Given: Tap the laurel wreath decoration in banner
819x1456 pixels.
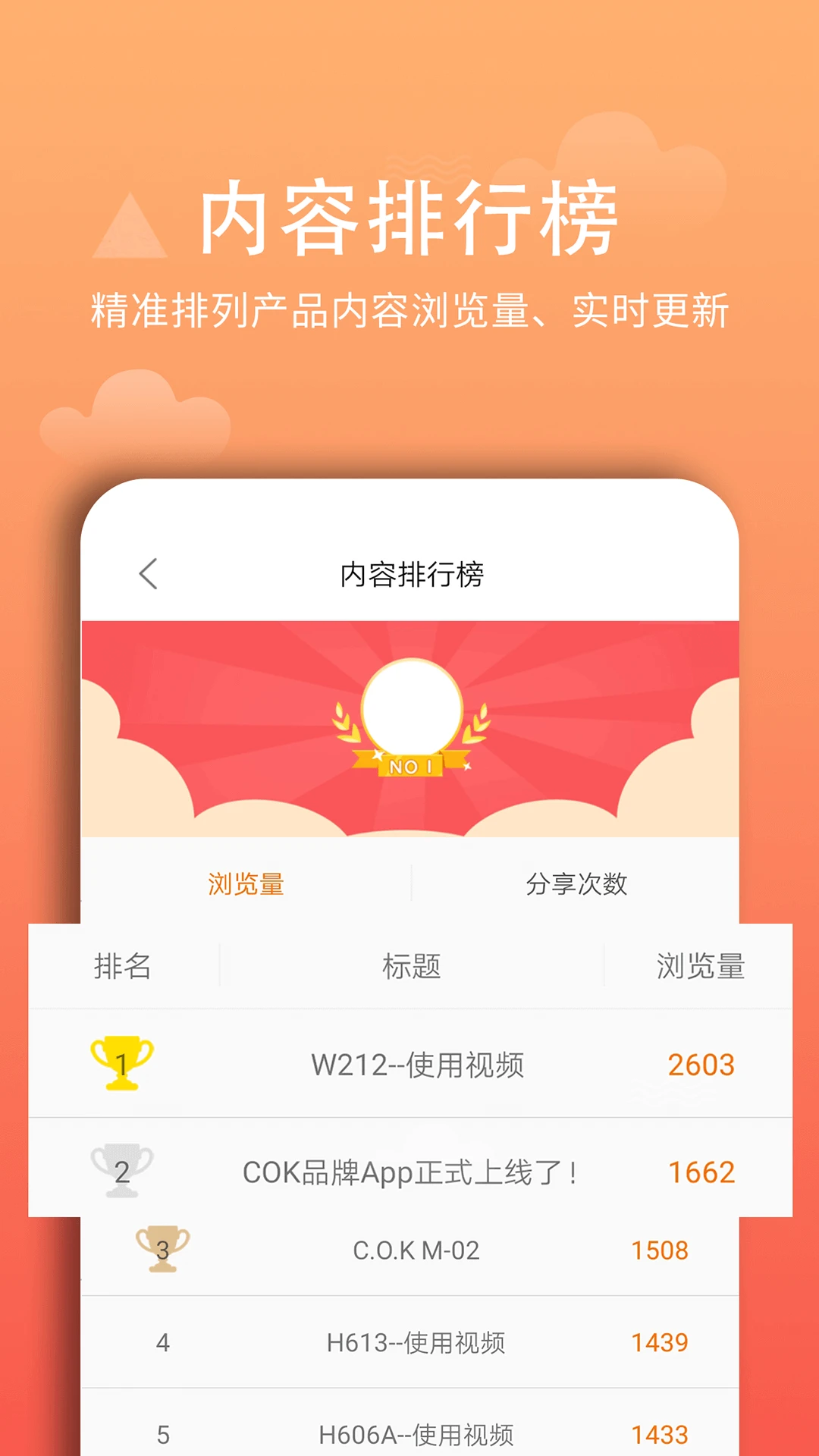Looking at the screenshot, I should coord(345,724).
